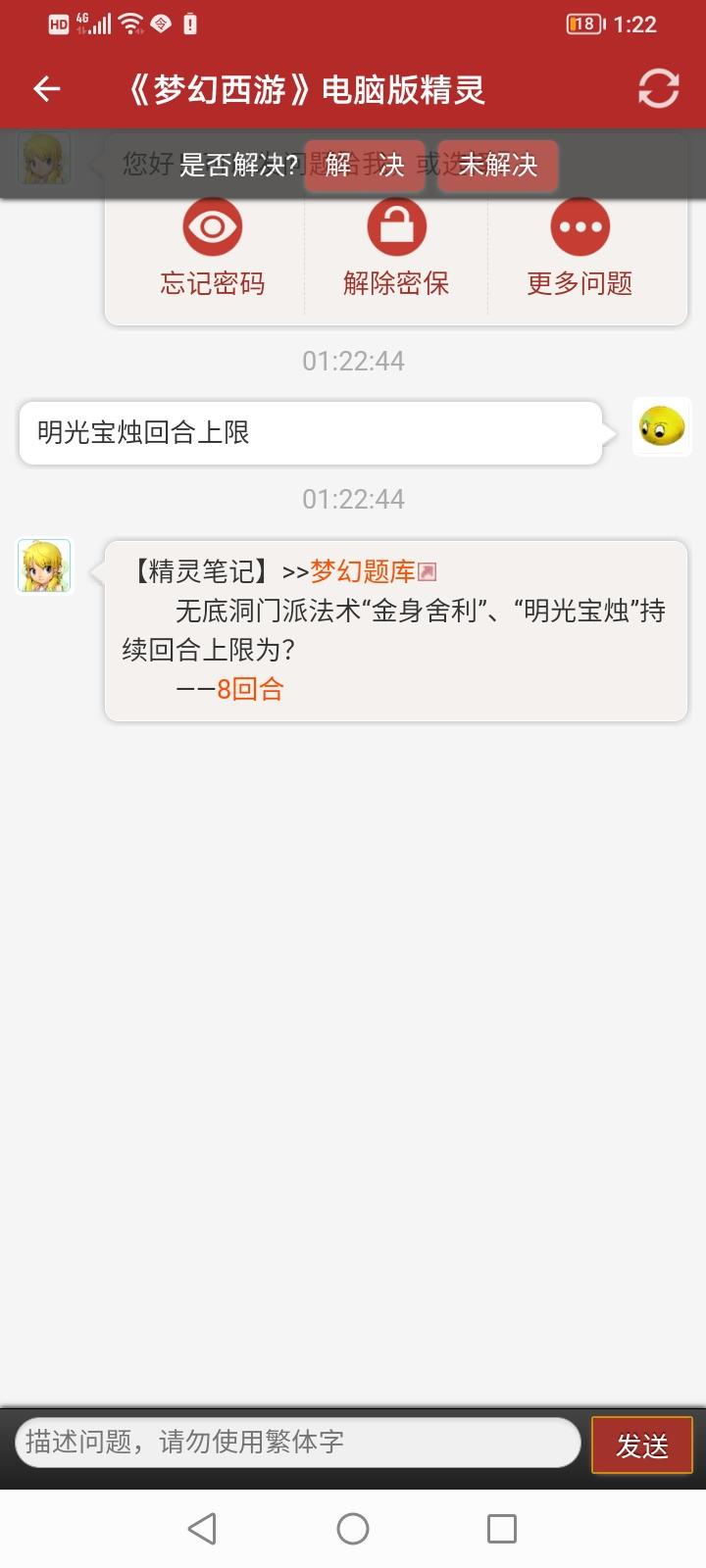This screenshot has height=1568, width=706.
Task: Open the 解除密保 option
Action: [396, 248]
